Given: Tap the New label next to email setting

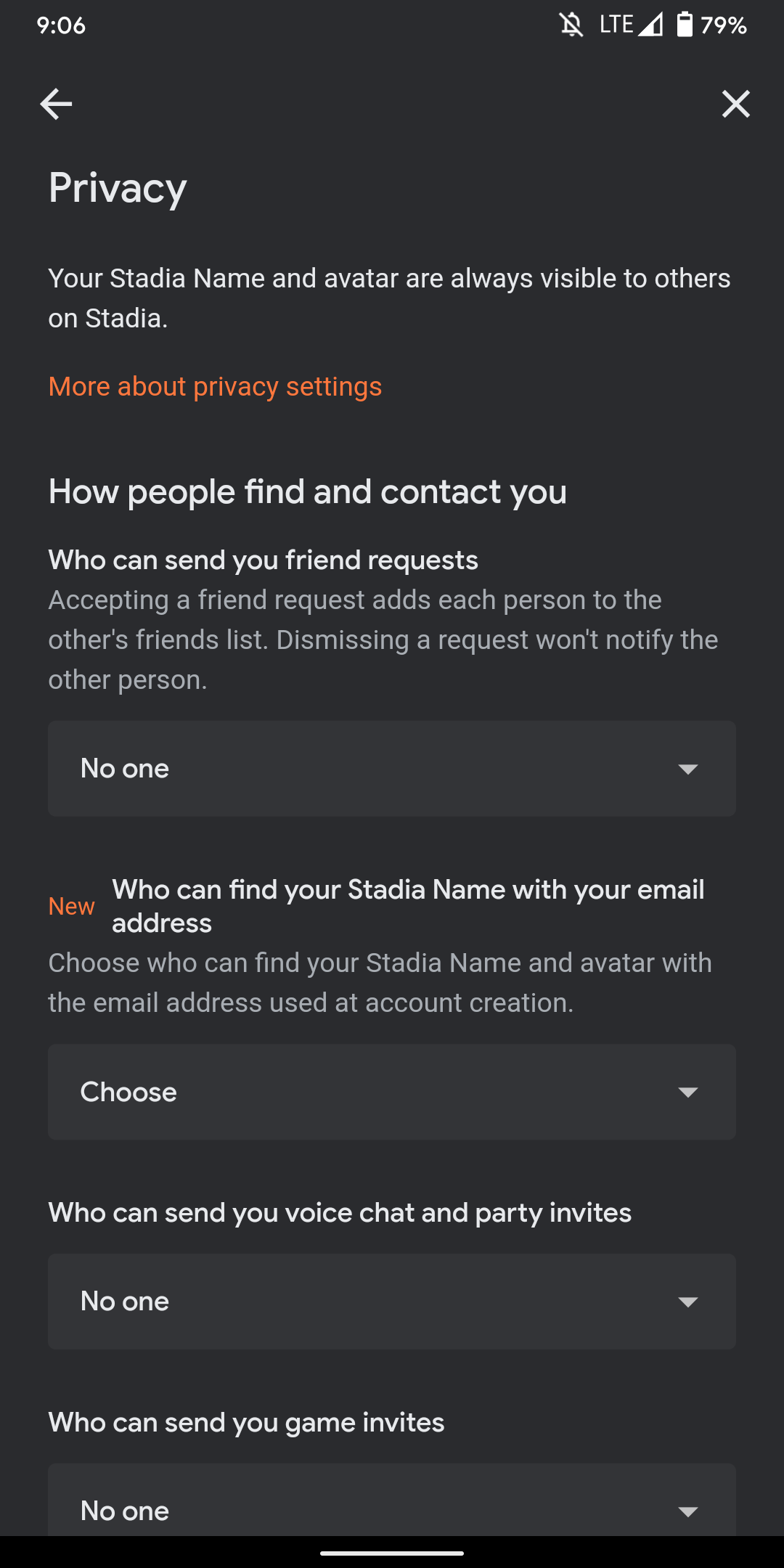Looking at the screenshot, I should pos(71,906).
